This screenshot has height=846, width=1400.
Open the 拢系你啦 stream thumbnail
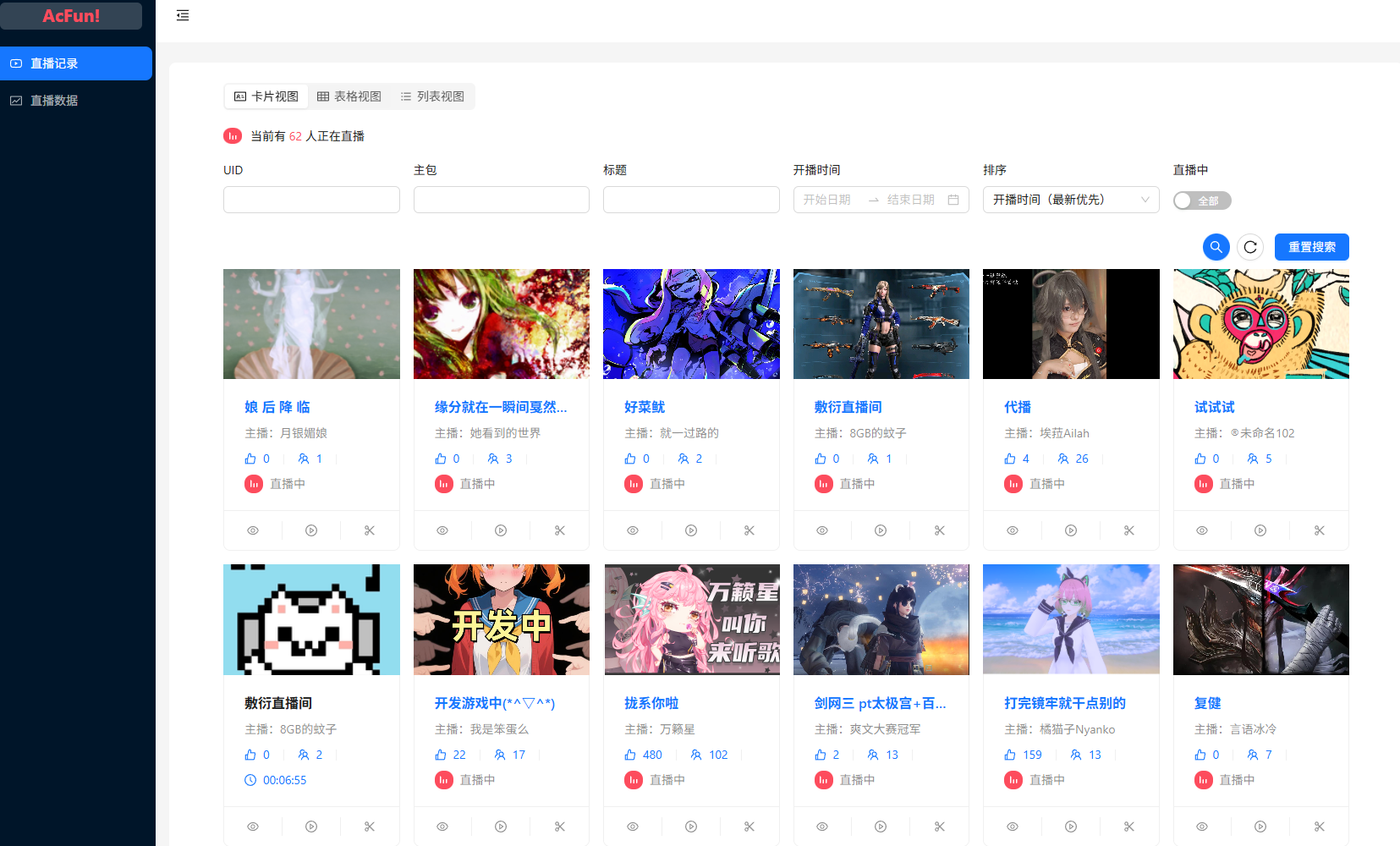691,619
